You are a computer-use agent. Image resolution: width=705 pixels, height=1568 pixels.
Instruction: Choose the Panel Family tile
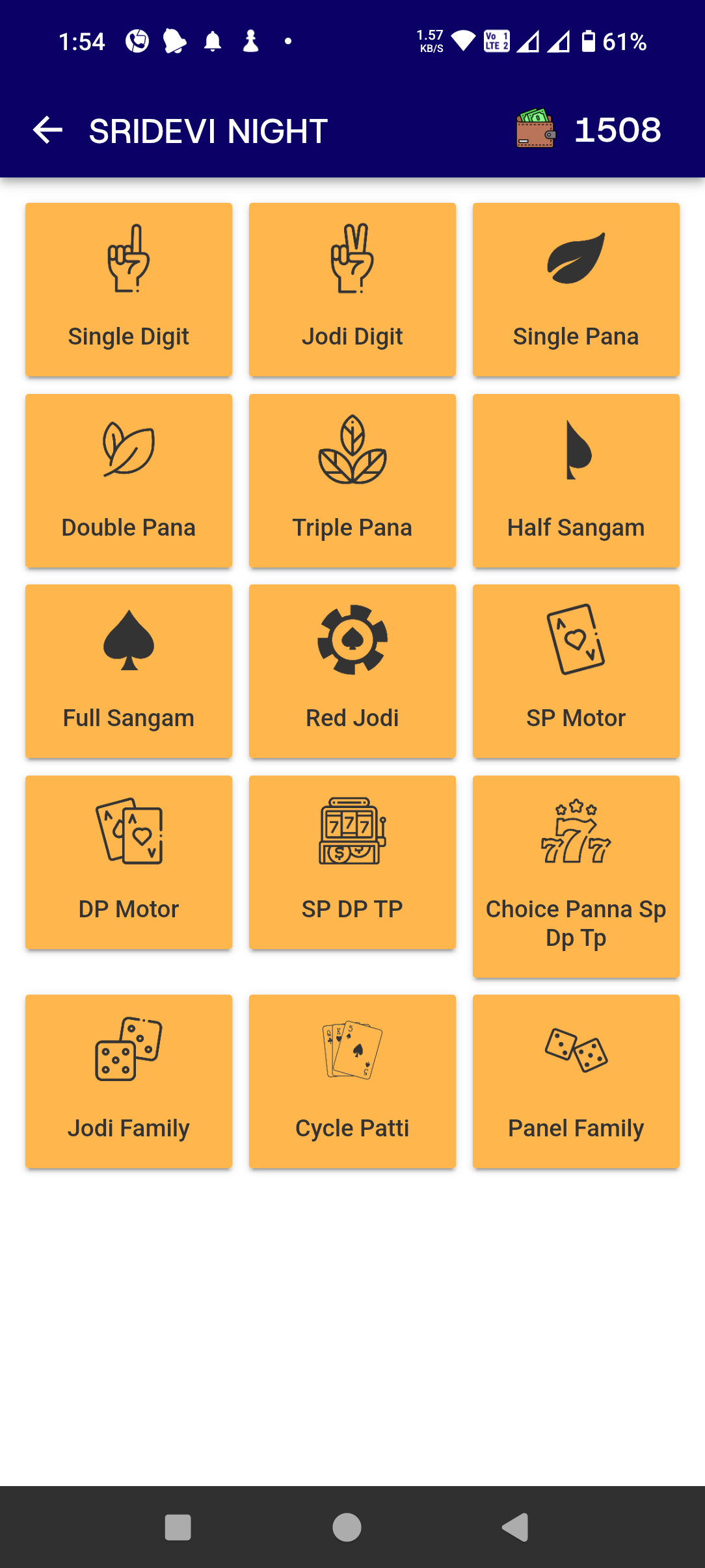[x=576, y=1081]
